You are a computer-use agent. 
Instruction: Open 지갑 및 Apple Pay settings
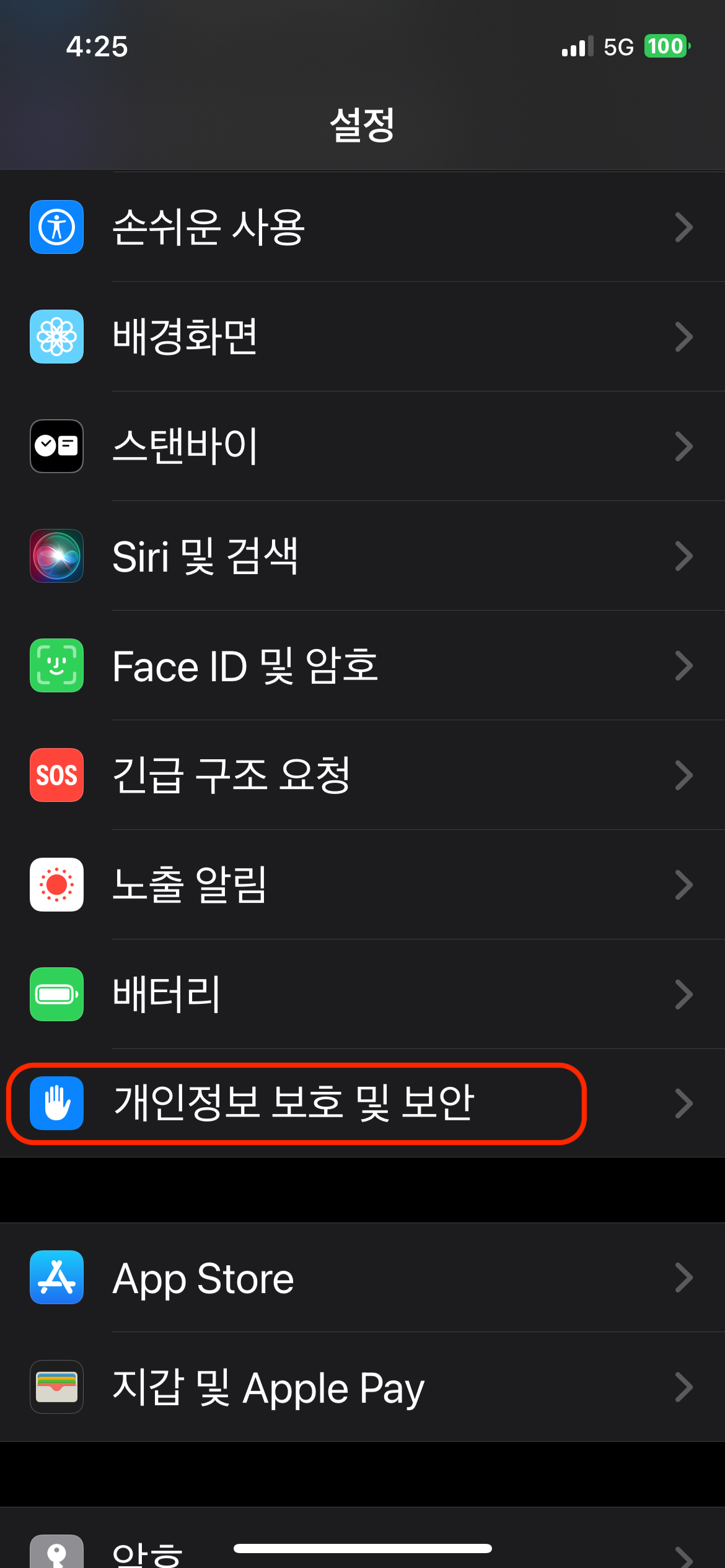(362, 1387)
